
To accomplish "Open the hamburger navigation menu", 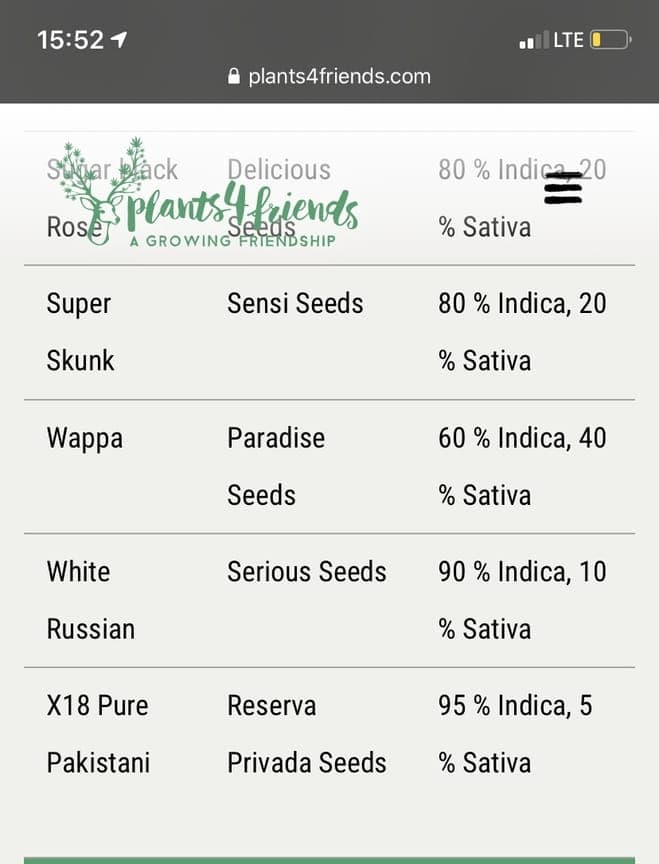I will click(563, 188).
